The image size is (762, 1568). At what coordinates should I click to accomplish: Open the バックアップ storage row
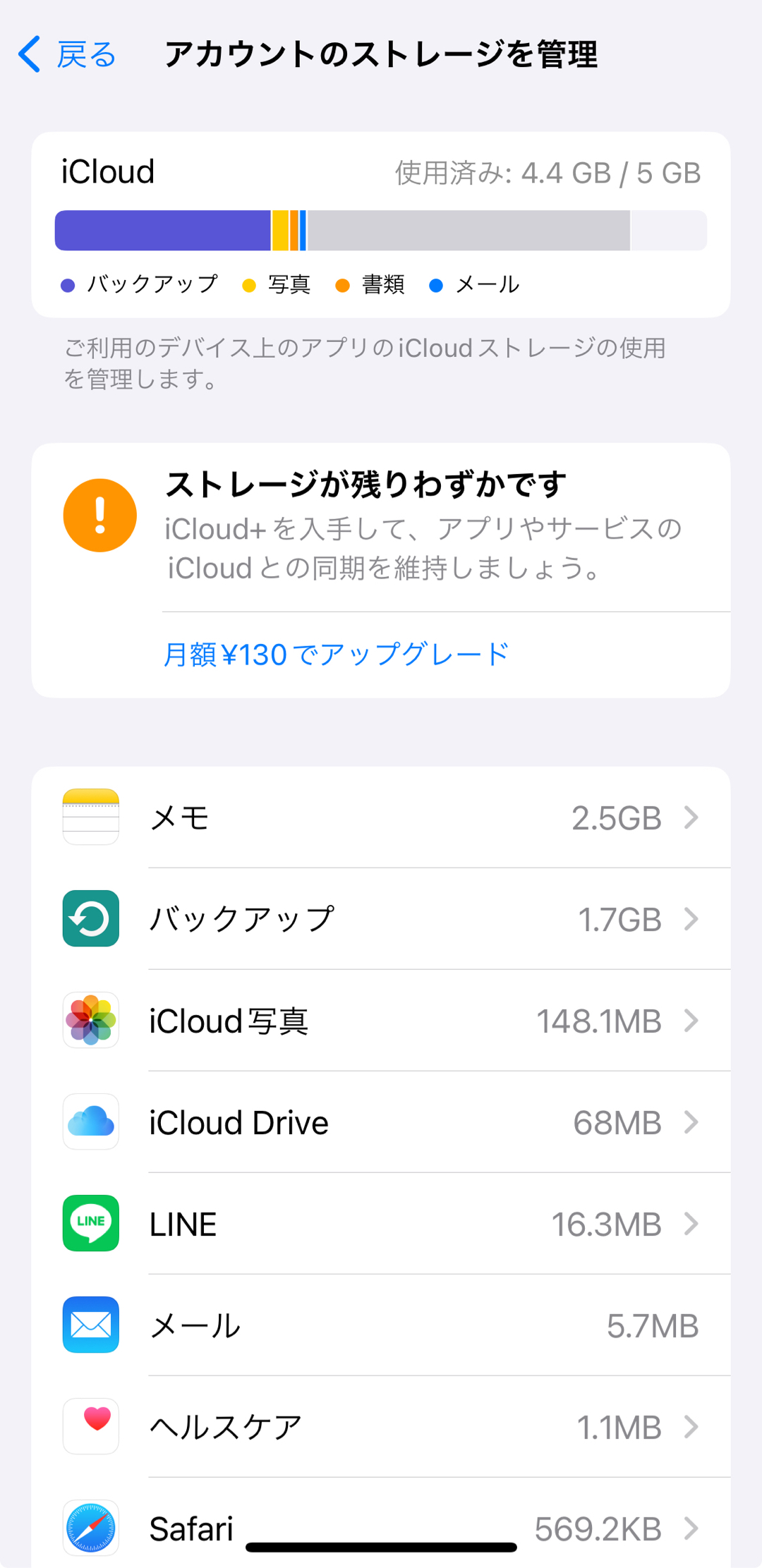(381, 919)
